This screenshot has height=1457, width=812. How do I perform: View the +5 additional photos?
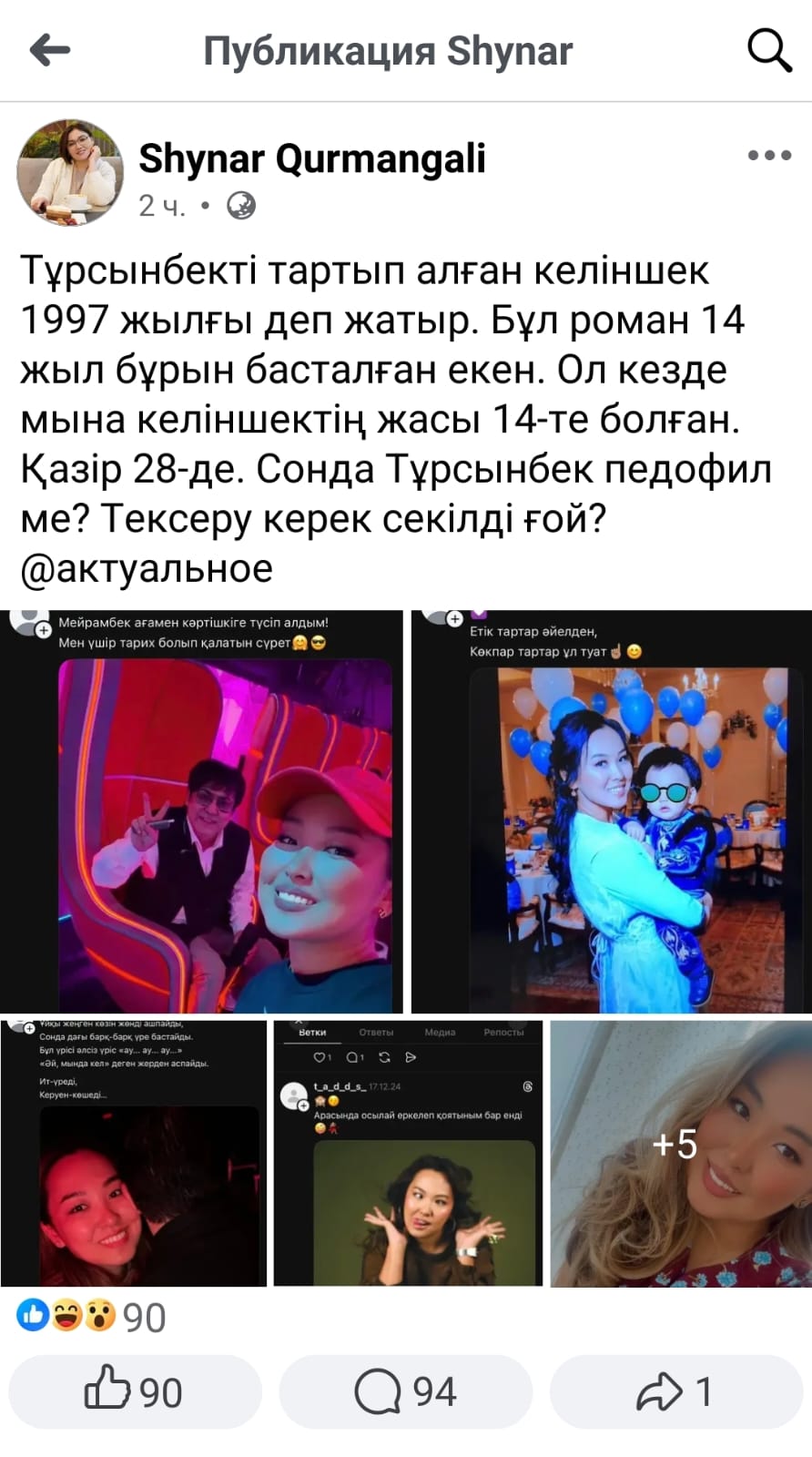coord(680,1153)
